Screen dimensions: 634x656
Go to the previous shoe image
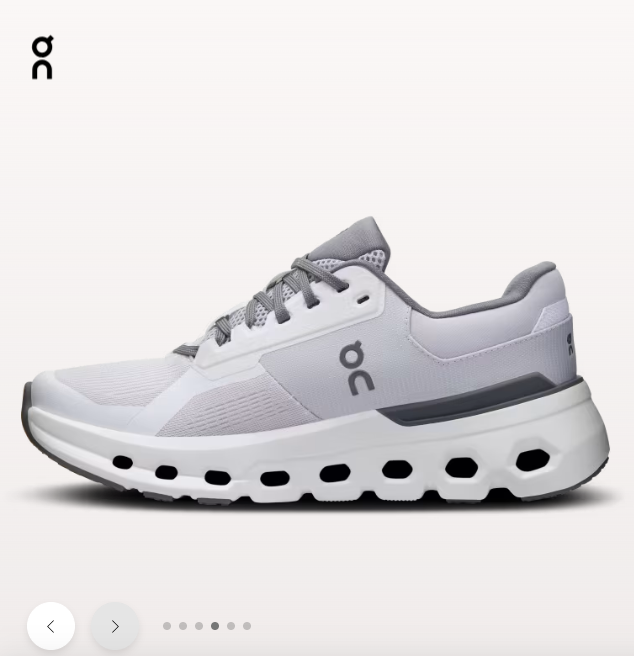click(x=51, y=626)
